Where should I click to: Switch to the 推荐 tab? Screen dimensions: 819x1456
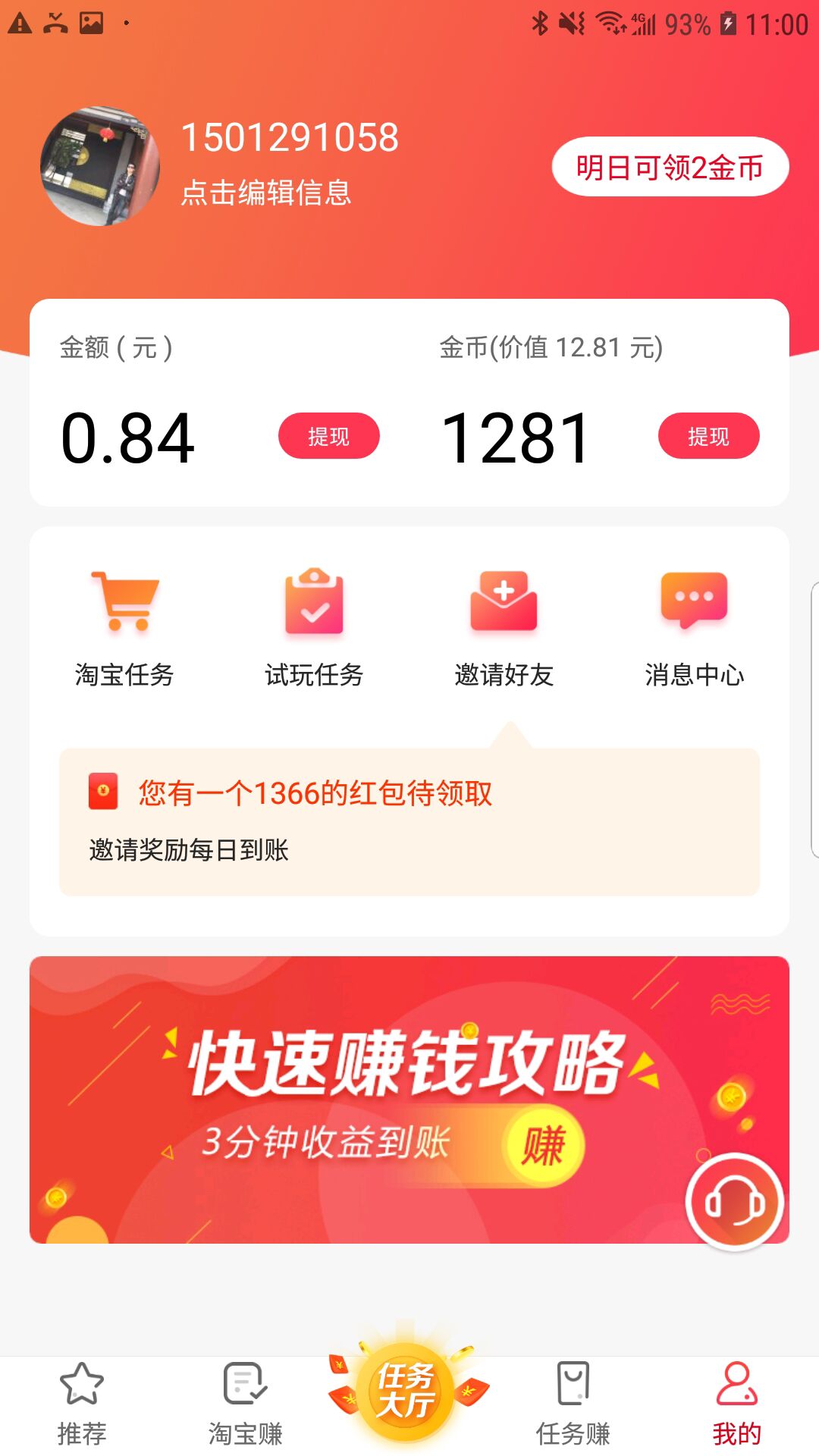click(82, 1403)
